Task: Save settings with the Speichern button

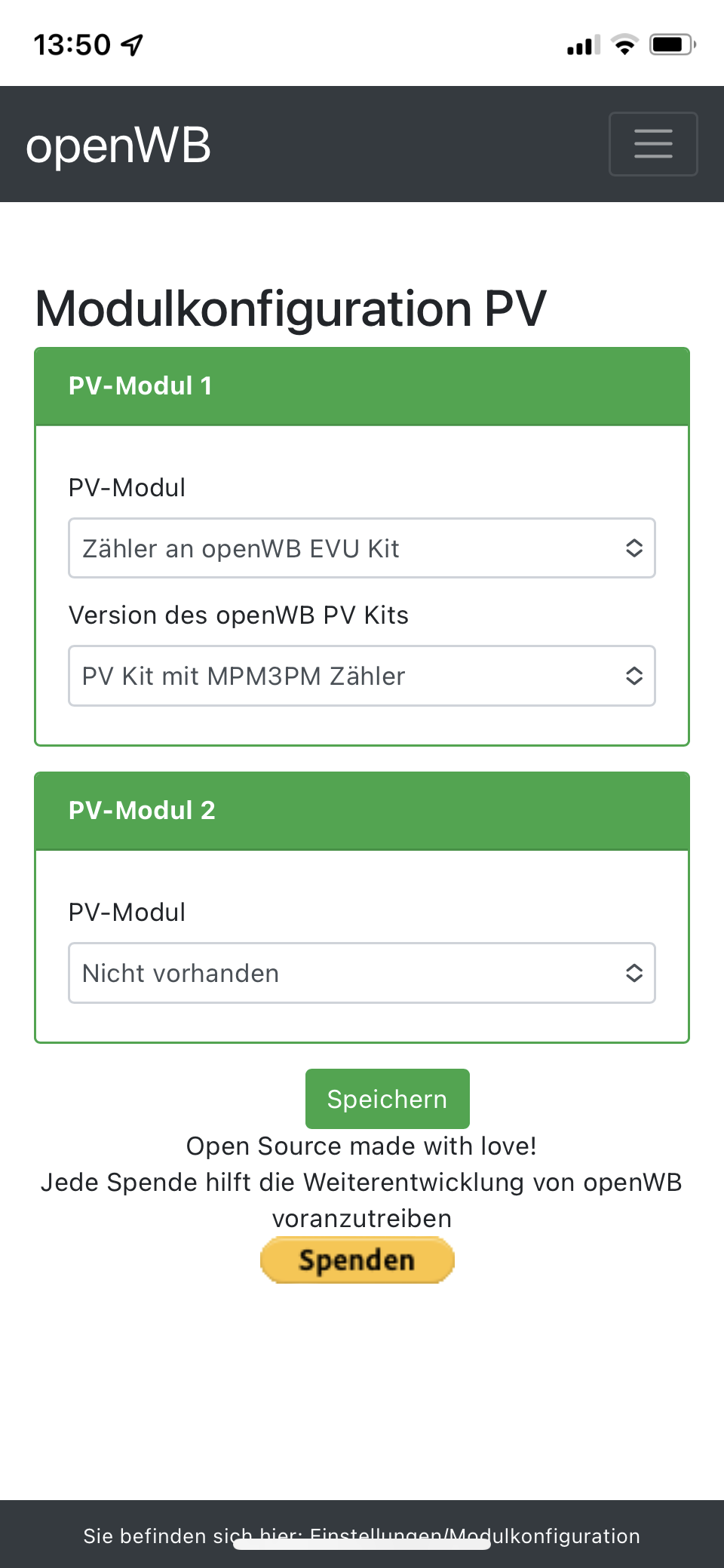Action: point(387,1099)
